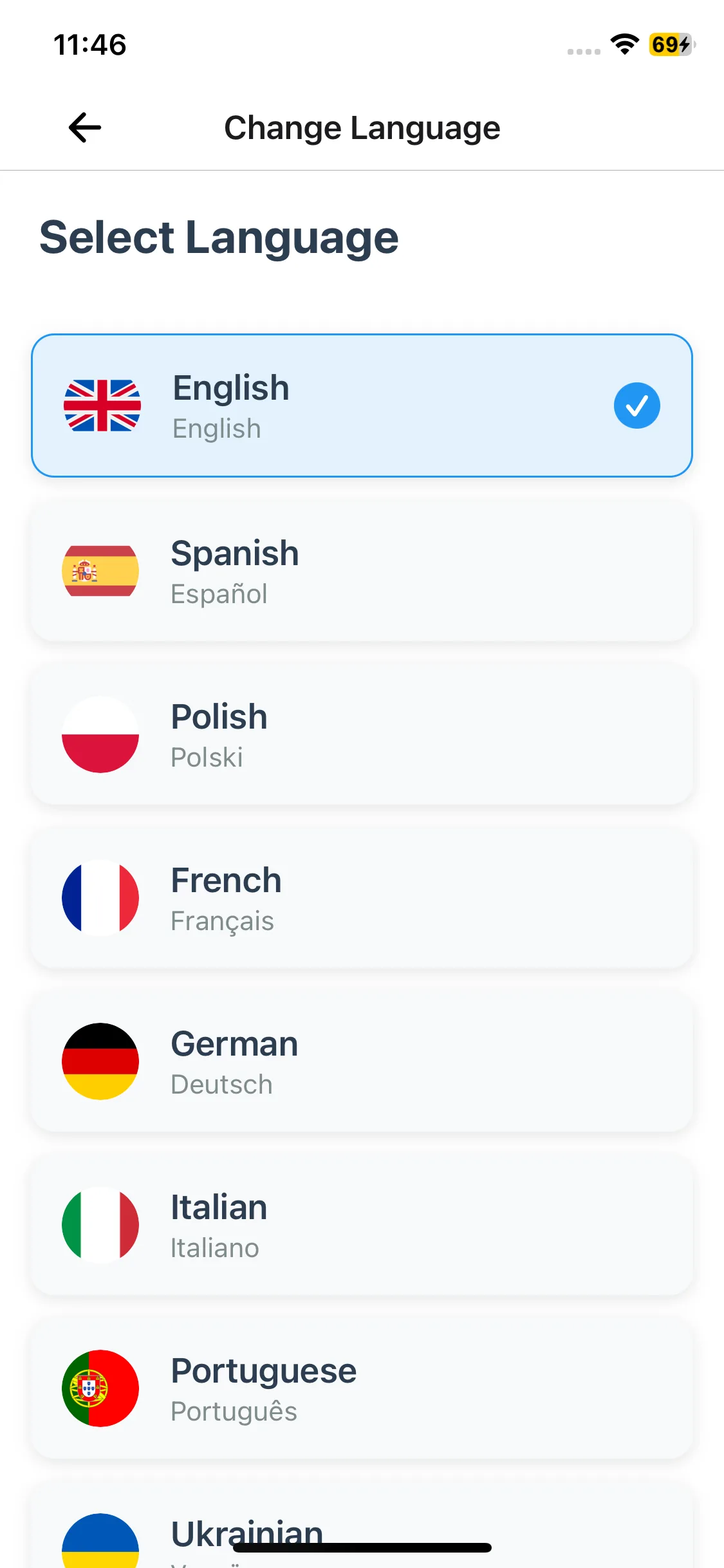Pick French from the language list
Viewport: 724px width, 1568px height.
362,898
